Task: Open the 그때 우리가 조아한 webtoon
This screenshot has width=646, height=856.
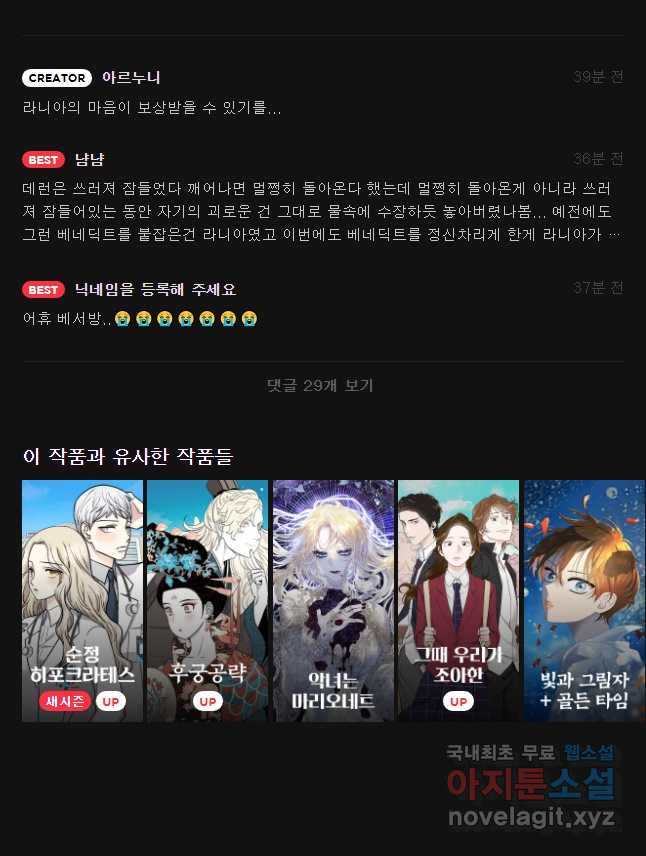Action: tap(459, 600)
